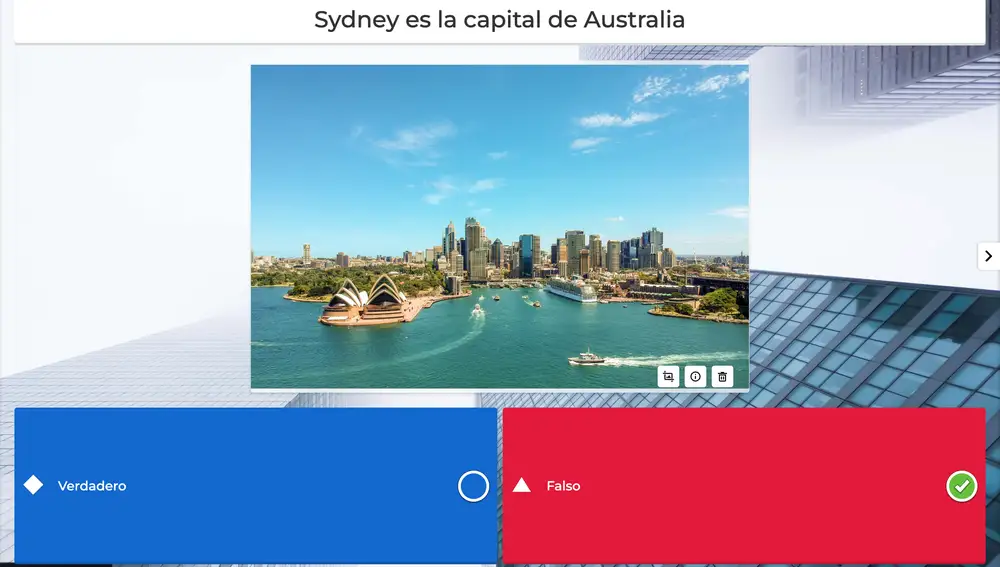The width and height of the screenshot is (1000, 567).
Task: Open the image info icon
Action: point(695,377)
